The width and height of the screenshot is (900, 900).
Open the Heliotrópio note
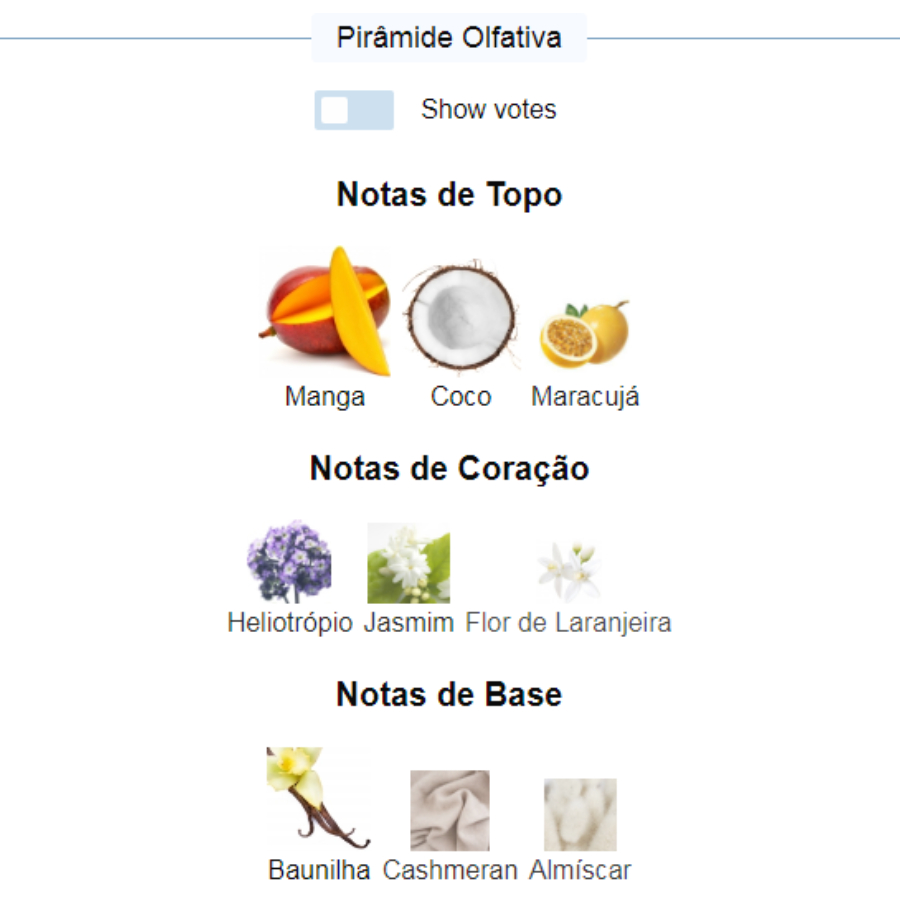[290, 563]
